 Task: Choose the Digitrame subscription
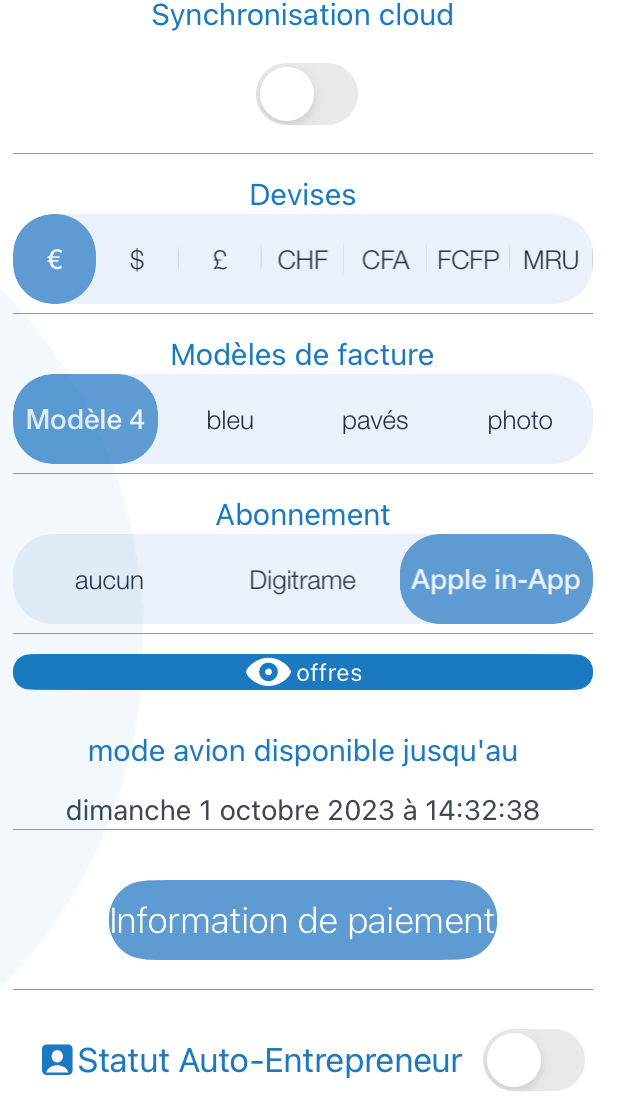tap(302, 580)
